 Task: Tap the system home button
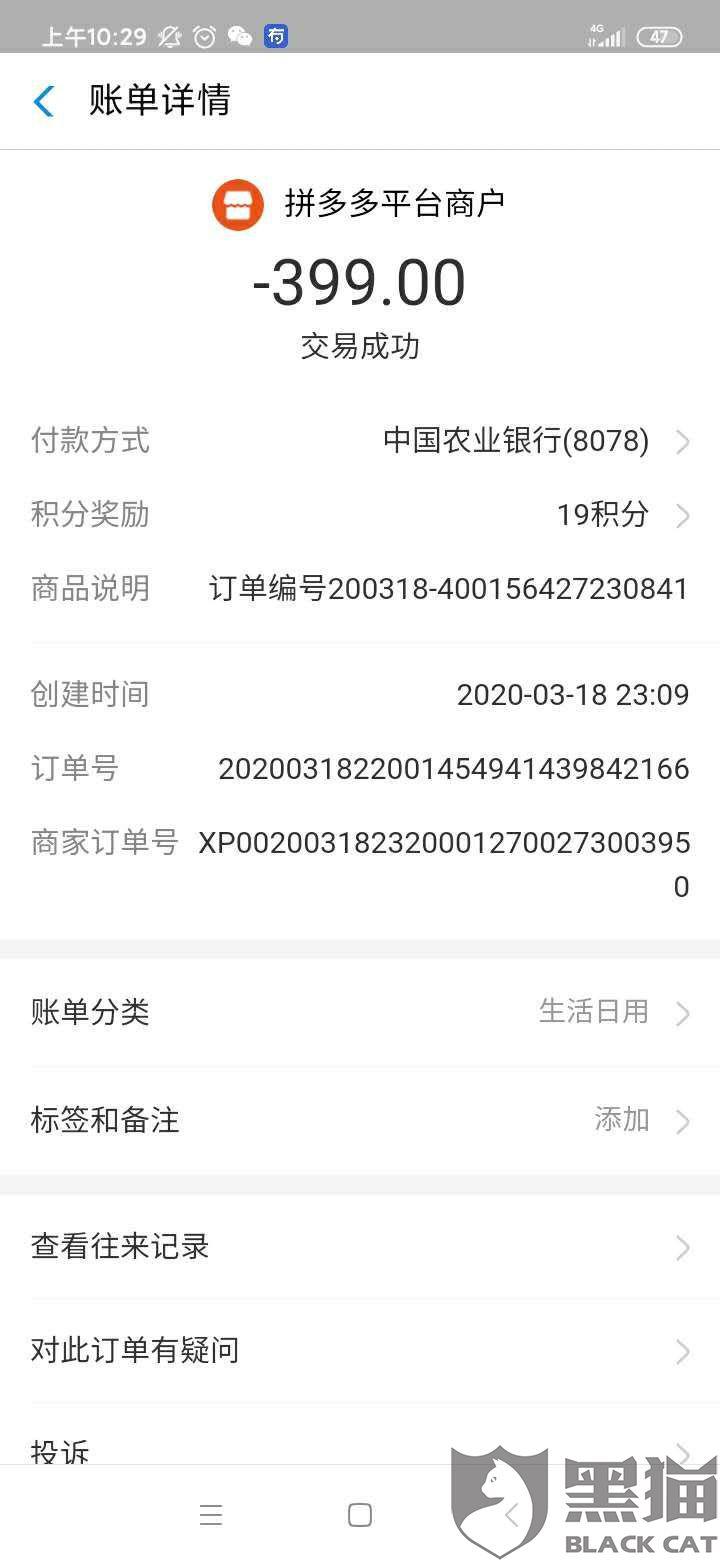point(360,1515)
